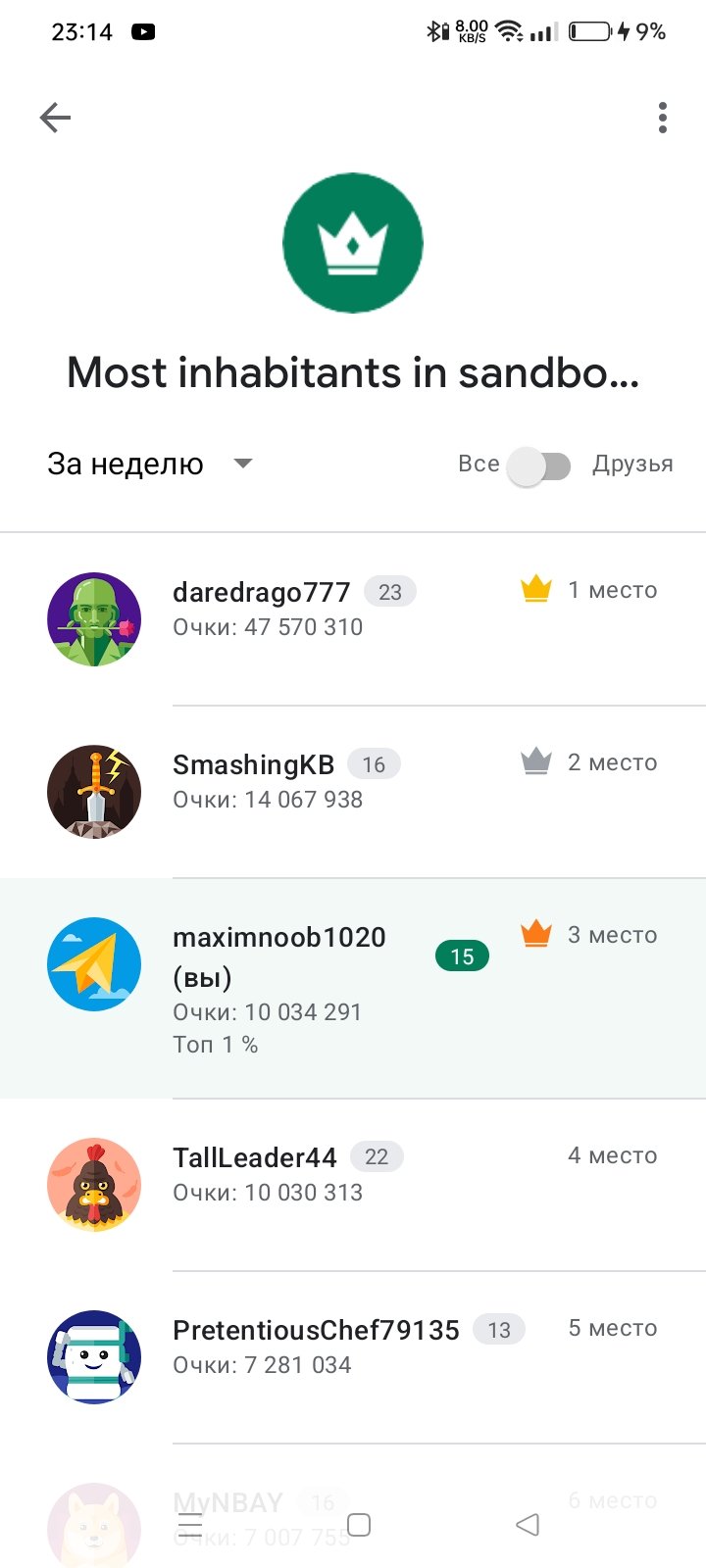The image size is (706, 1568).
Task: Go back with the top-left arrow
Action: click(55, 118)
